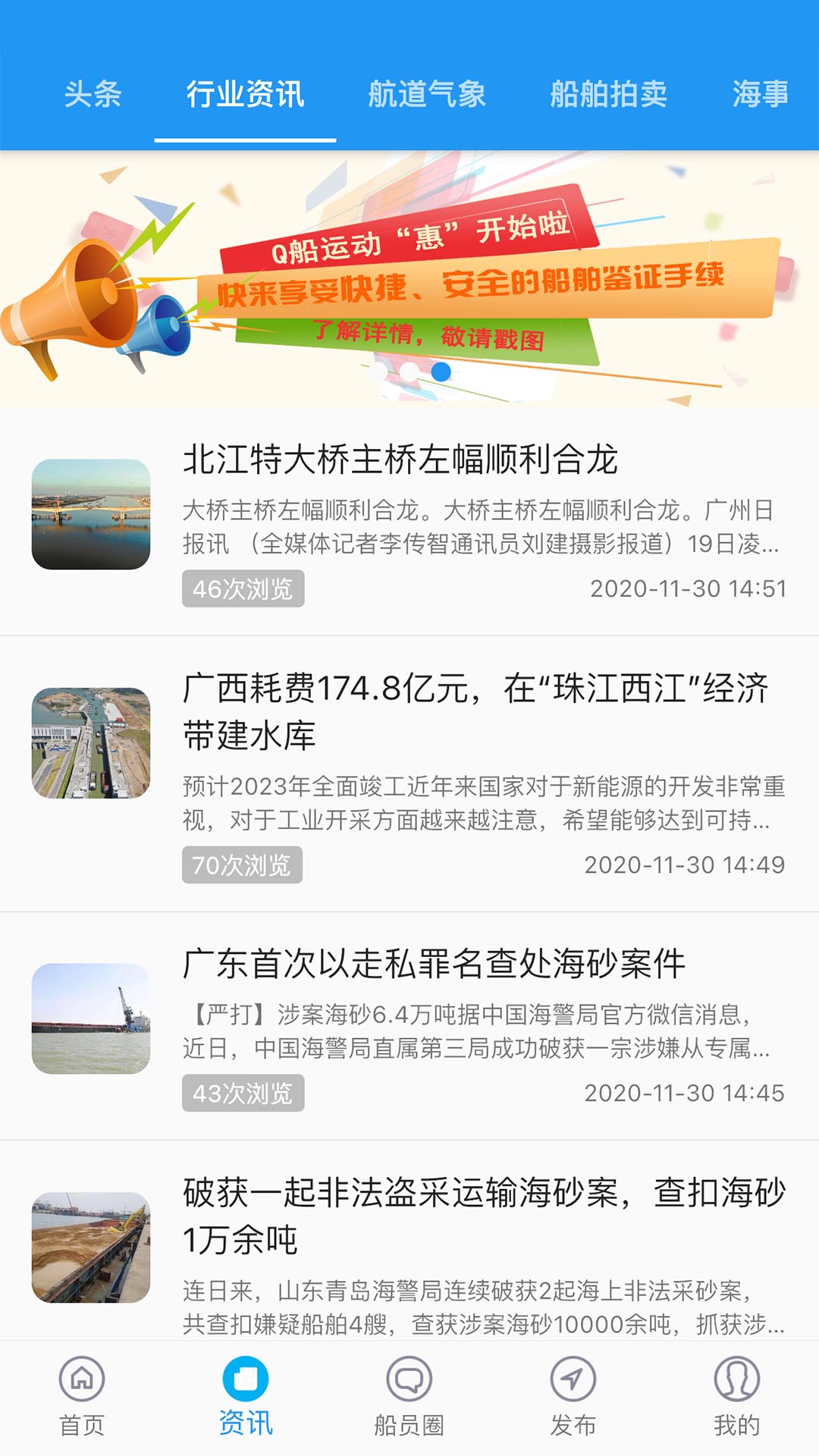Open the 发布 publish tab
Screen dimensions: 819x1456
click(573, 1395)
